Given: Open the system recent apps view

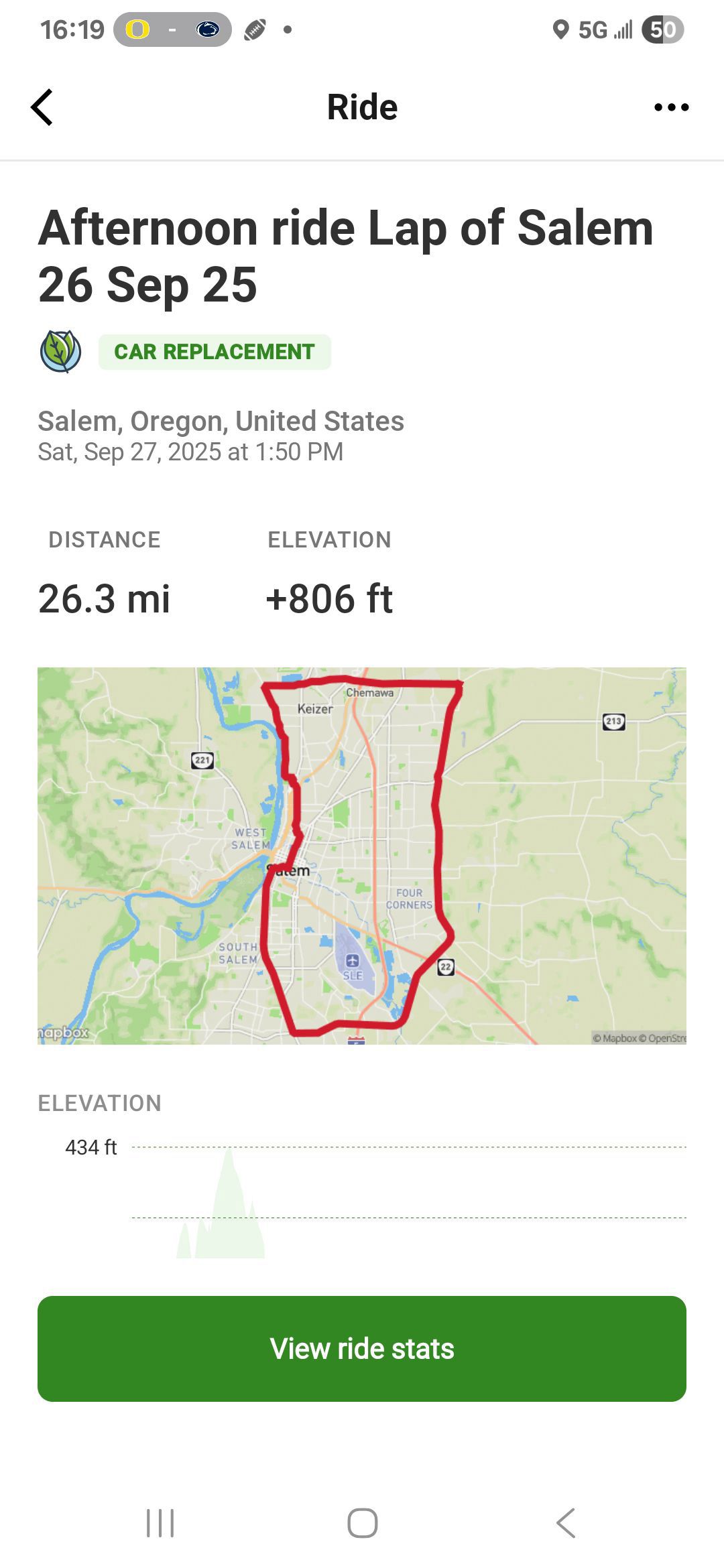Looking at the screenshot, I should [160, 1523].
